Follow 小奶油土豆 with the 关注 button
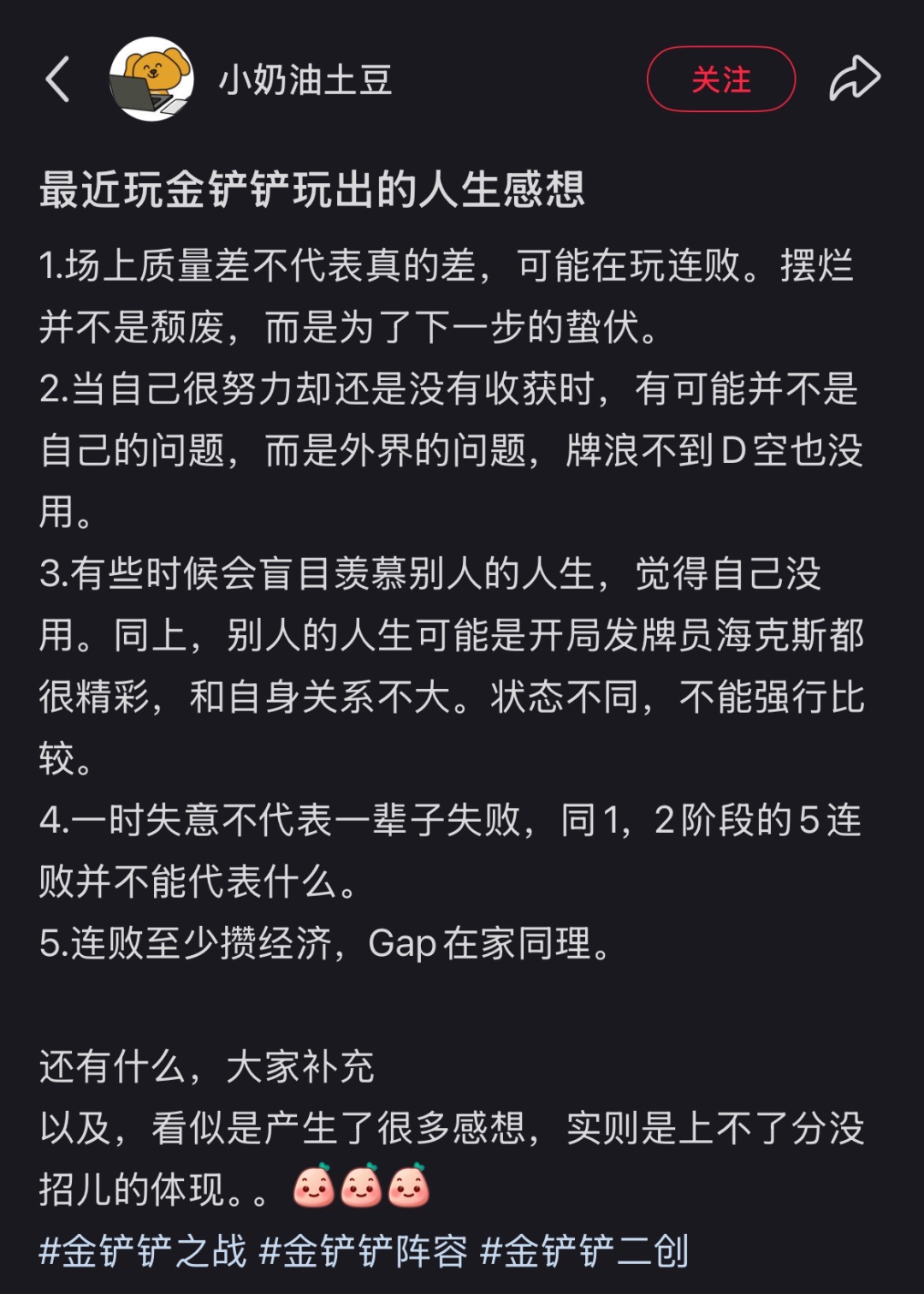 720,80
